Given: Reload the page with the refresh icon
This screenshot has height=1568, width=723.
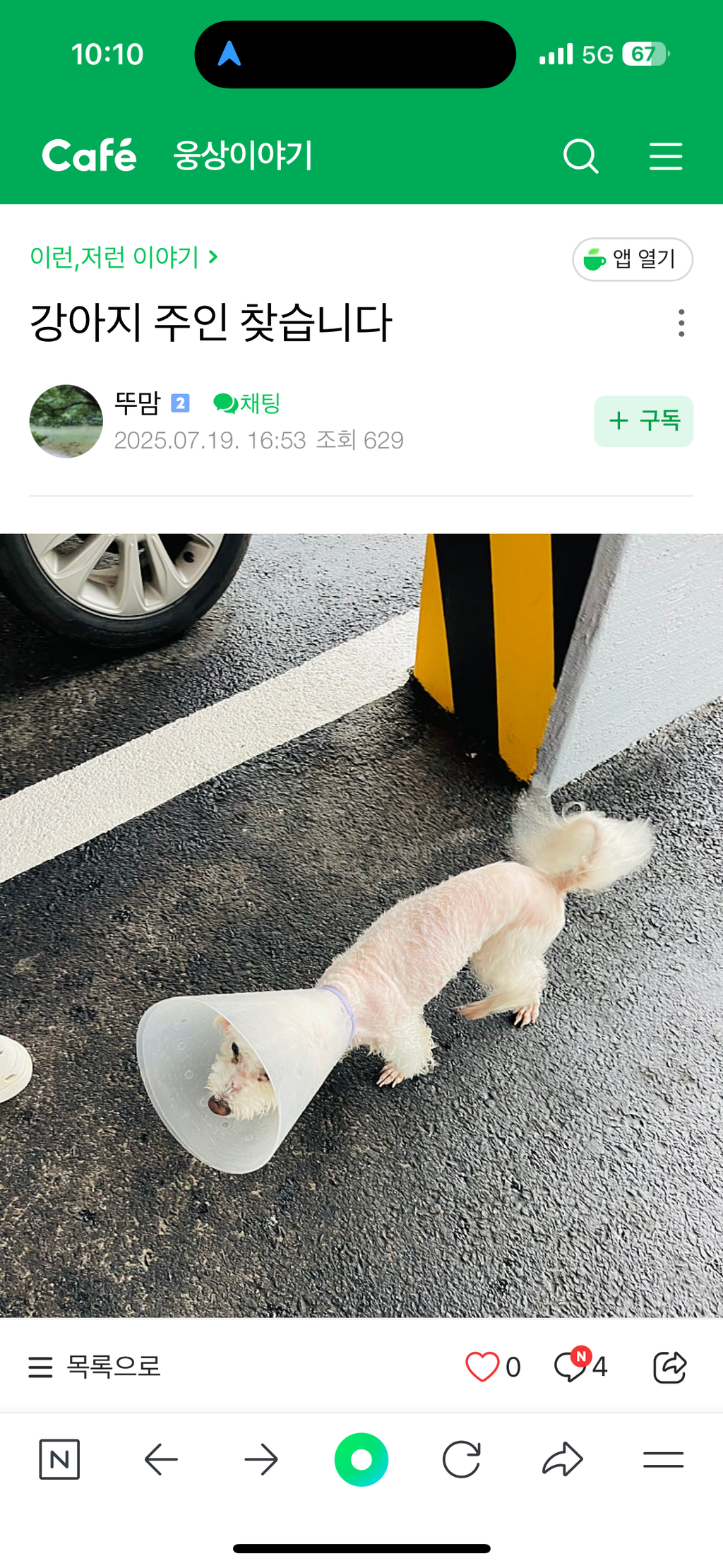Looking at the screenshot, I should pyautogui.click(x=462, y=1459).
